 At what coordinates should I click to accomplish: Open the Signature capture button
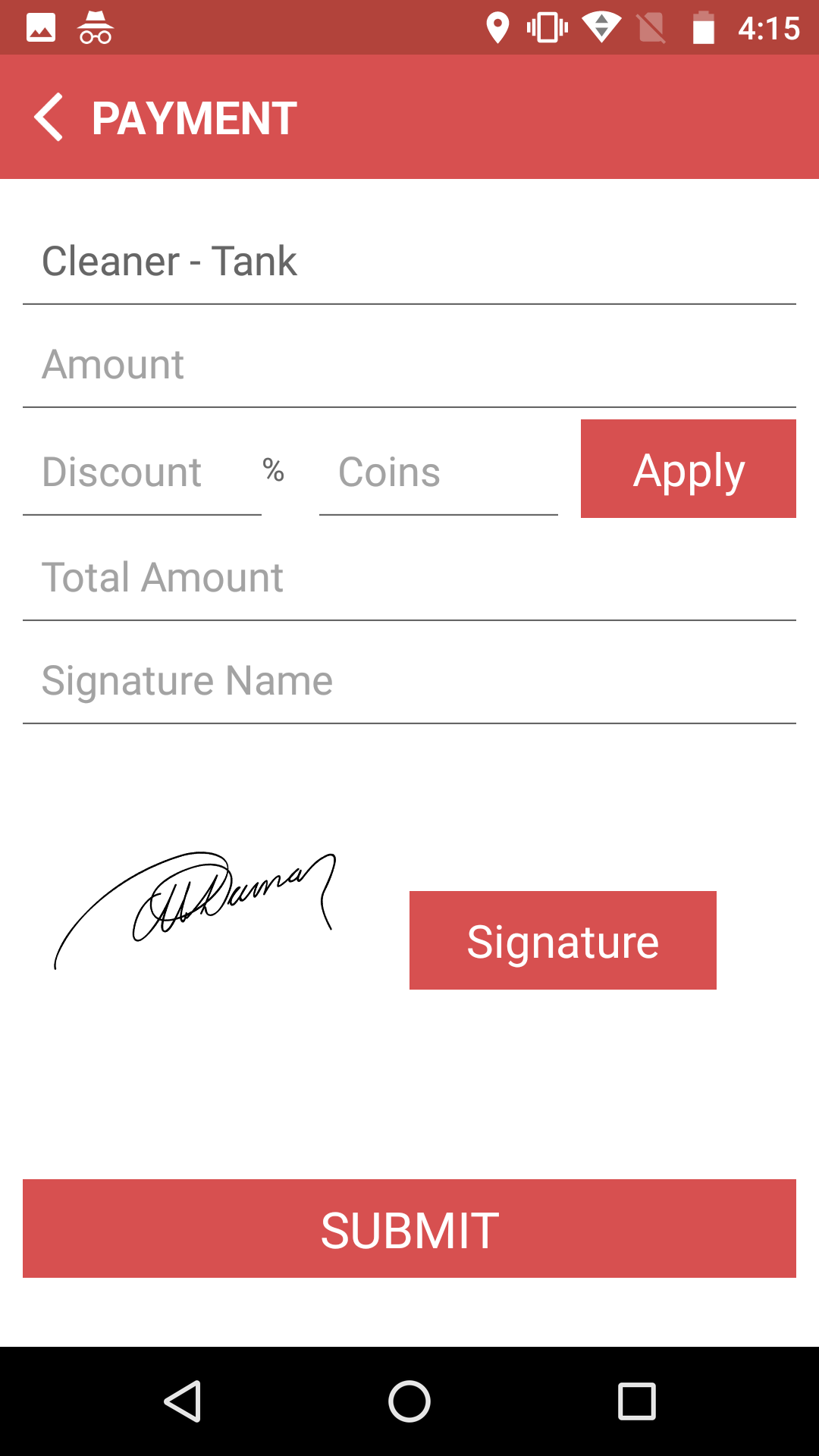click(563, 940)
